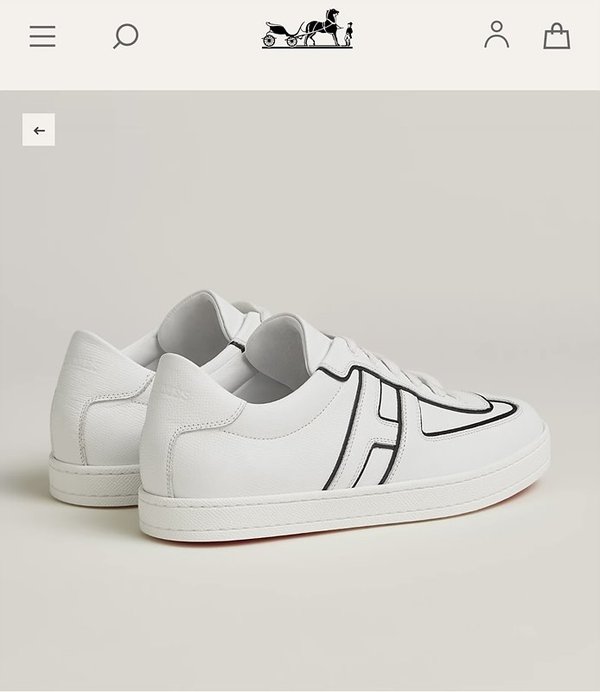Open the account profile icon
This screenshot has width=600, height=692.
(x=496, y=35)
